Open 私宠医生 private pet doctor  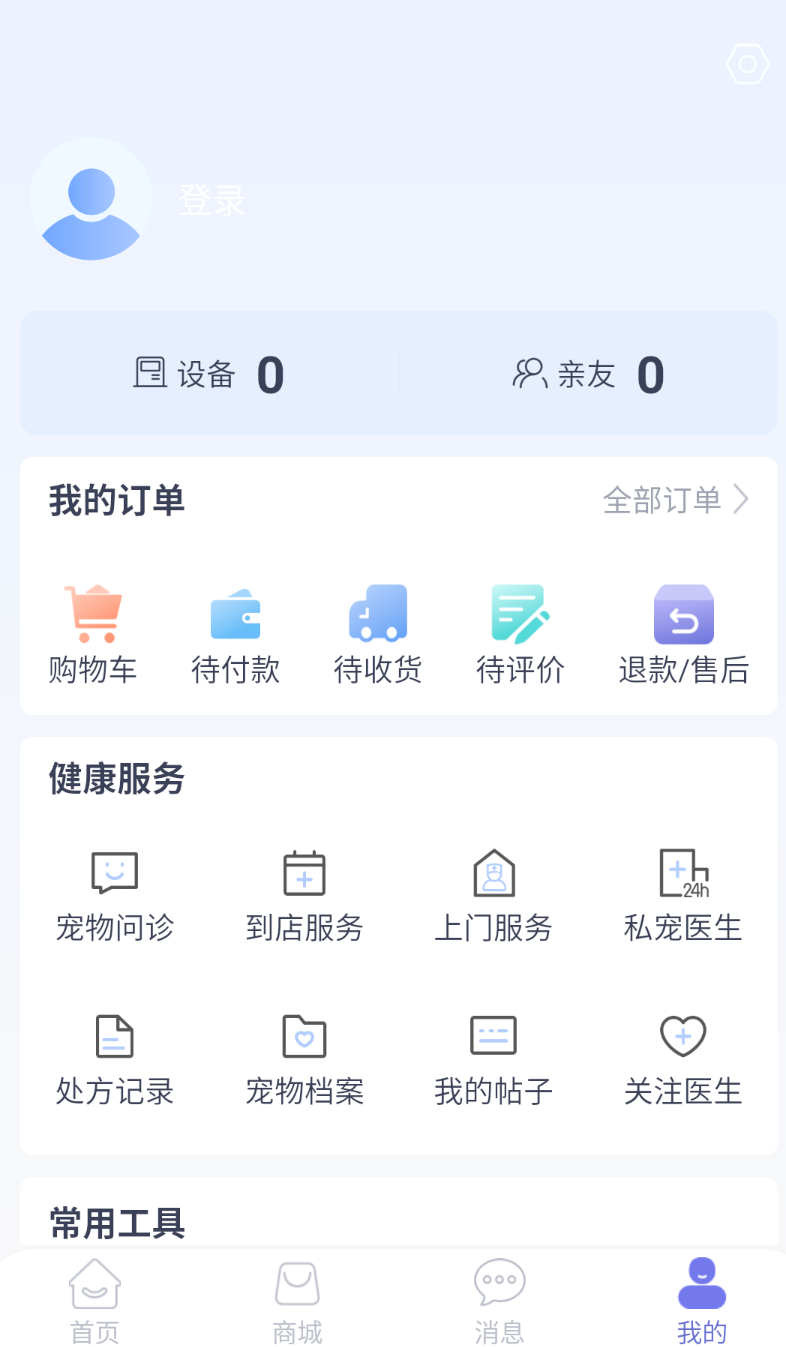click(683, 897)
